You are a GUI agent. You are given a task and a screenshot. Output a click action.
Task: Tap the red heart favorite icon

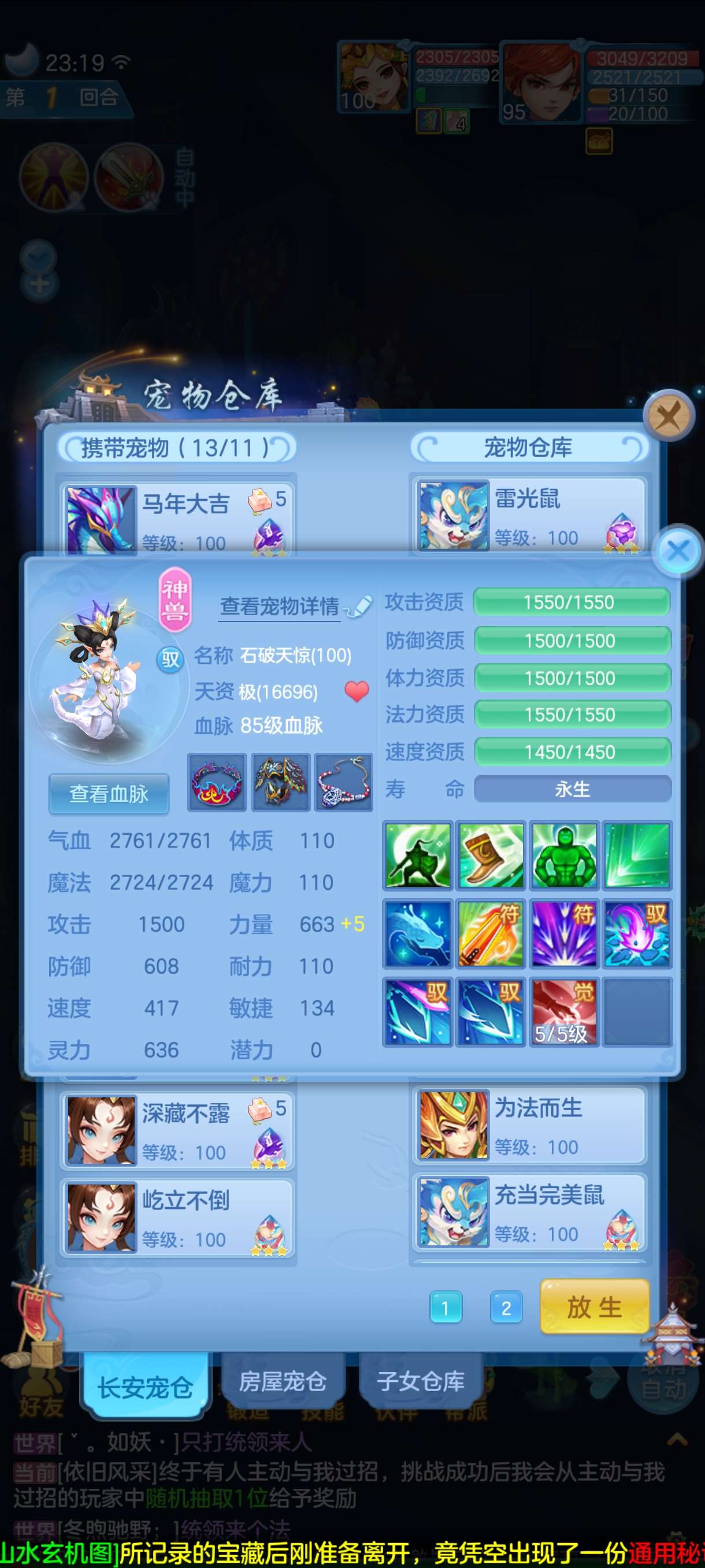pos(357,691)
